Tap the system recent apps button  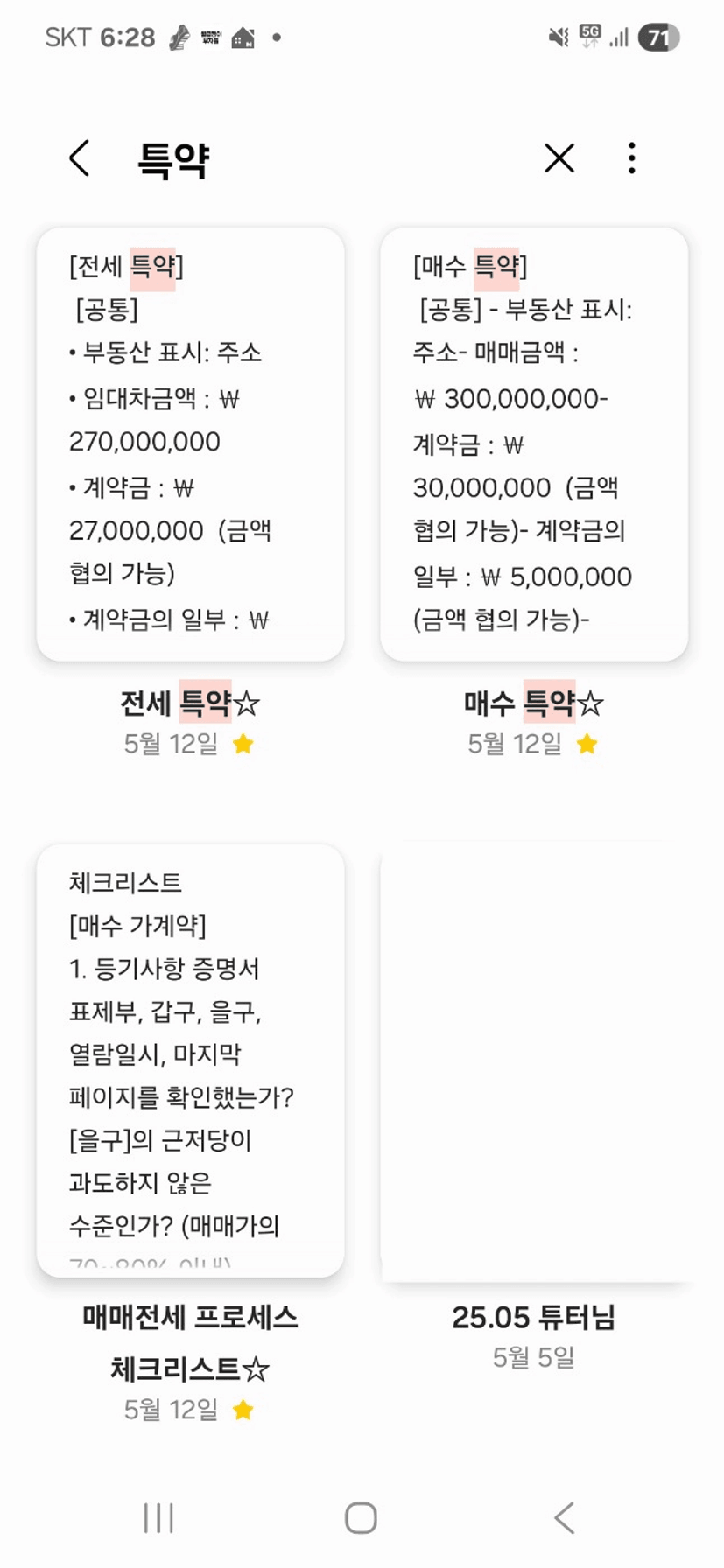158,1517
